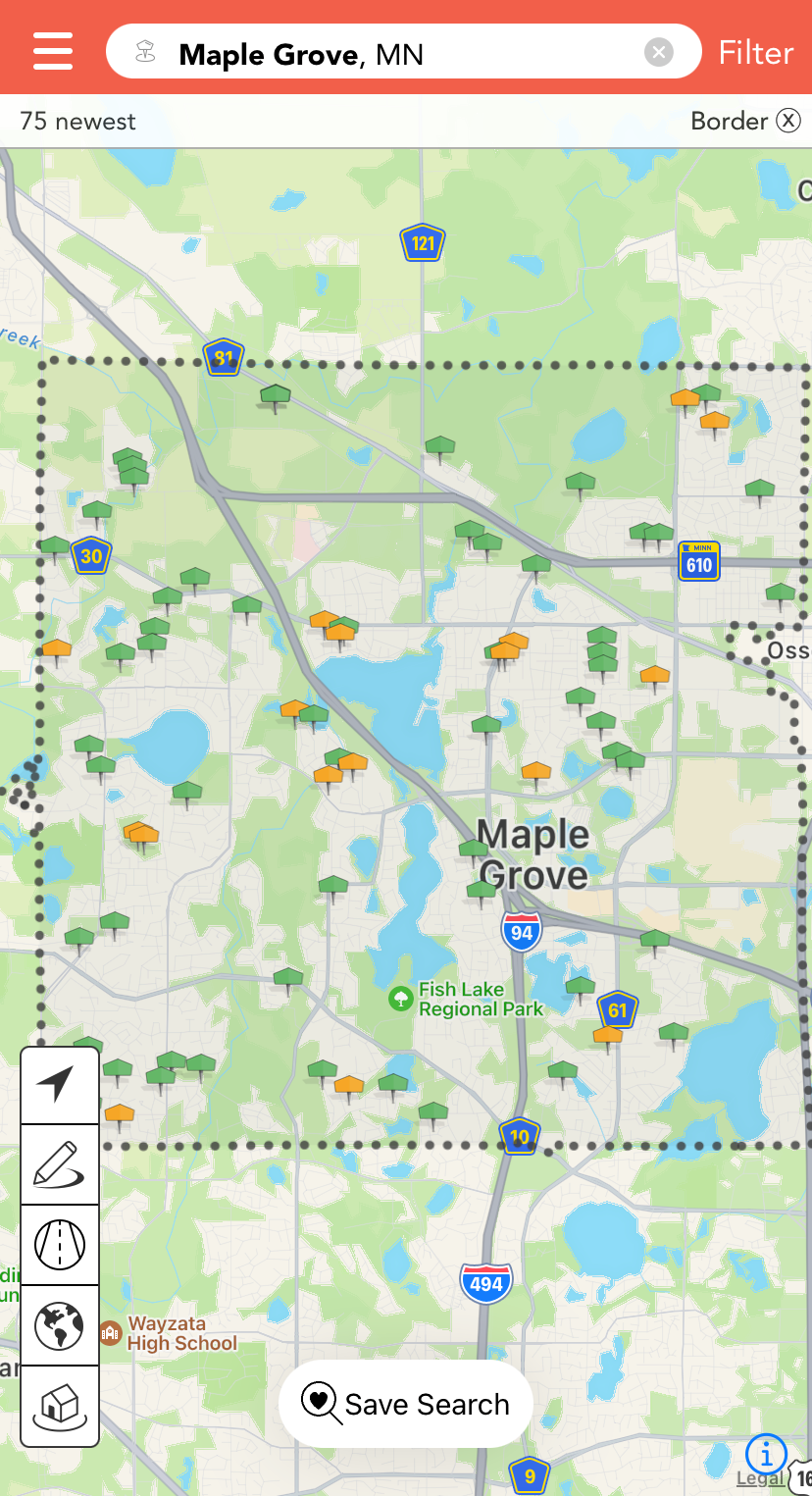Screen dimensions: 812x1496
Task: Tap the Wayzata High School marker
Action: [x=111, y=1333]
